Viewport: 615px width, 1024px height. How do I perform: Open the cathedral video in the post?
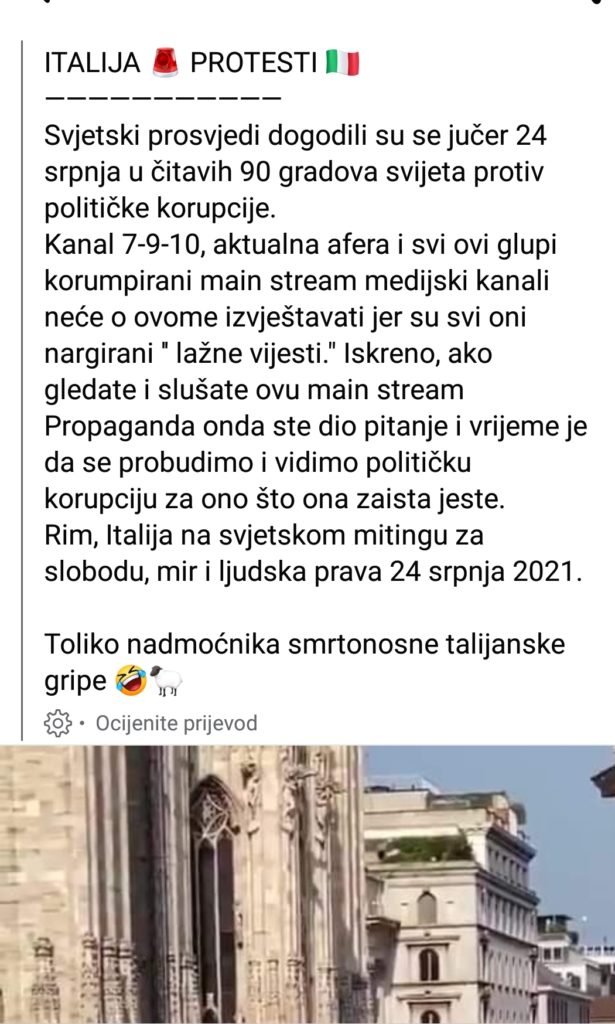(307, 884)
